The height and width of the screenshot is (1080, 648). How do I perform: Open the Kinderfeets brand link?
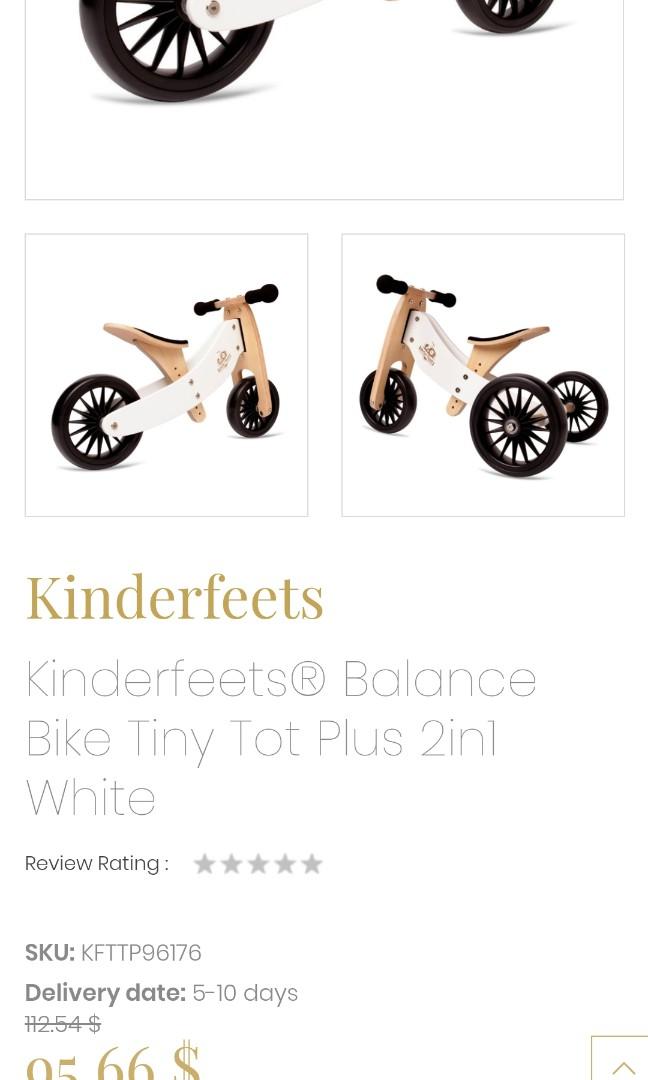pyautogui.click(x=175, y=597)
